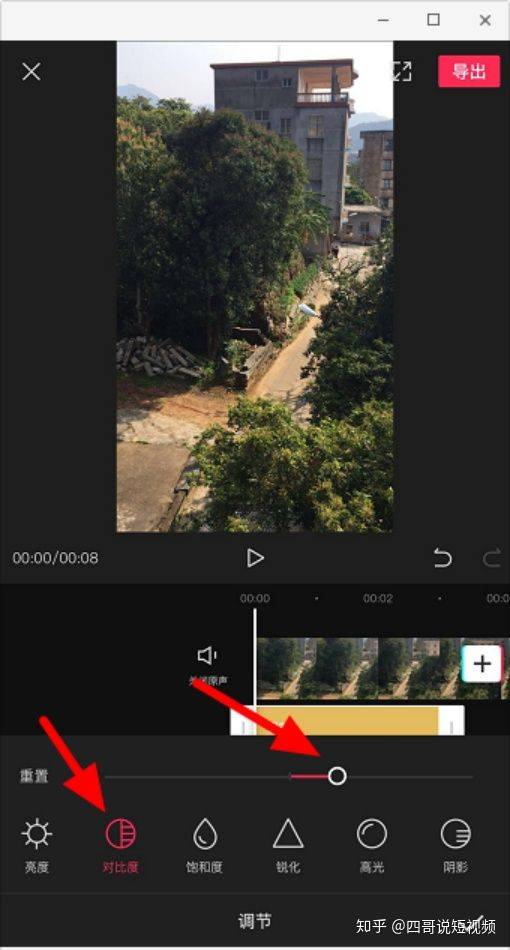Open the 高光 highlights adjustment
Screen dimensions: 510x950
372,845
